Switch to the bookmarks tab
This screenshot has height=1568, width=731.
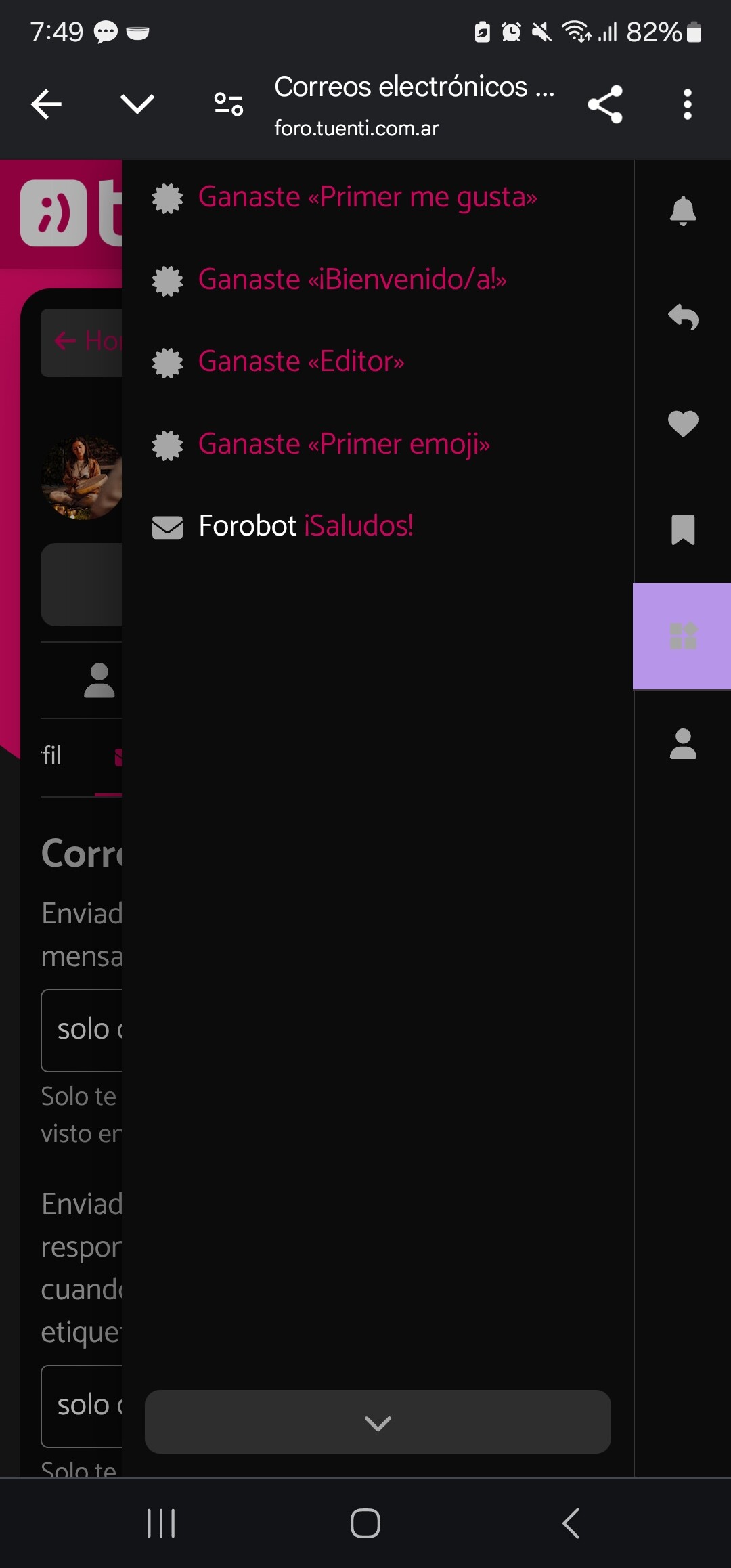pyautogui.click(x=683, y=529)
